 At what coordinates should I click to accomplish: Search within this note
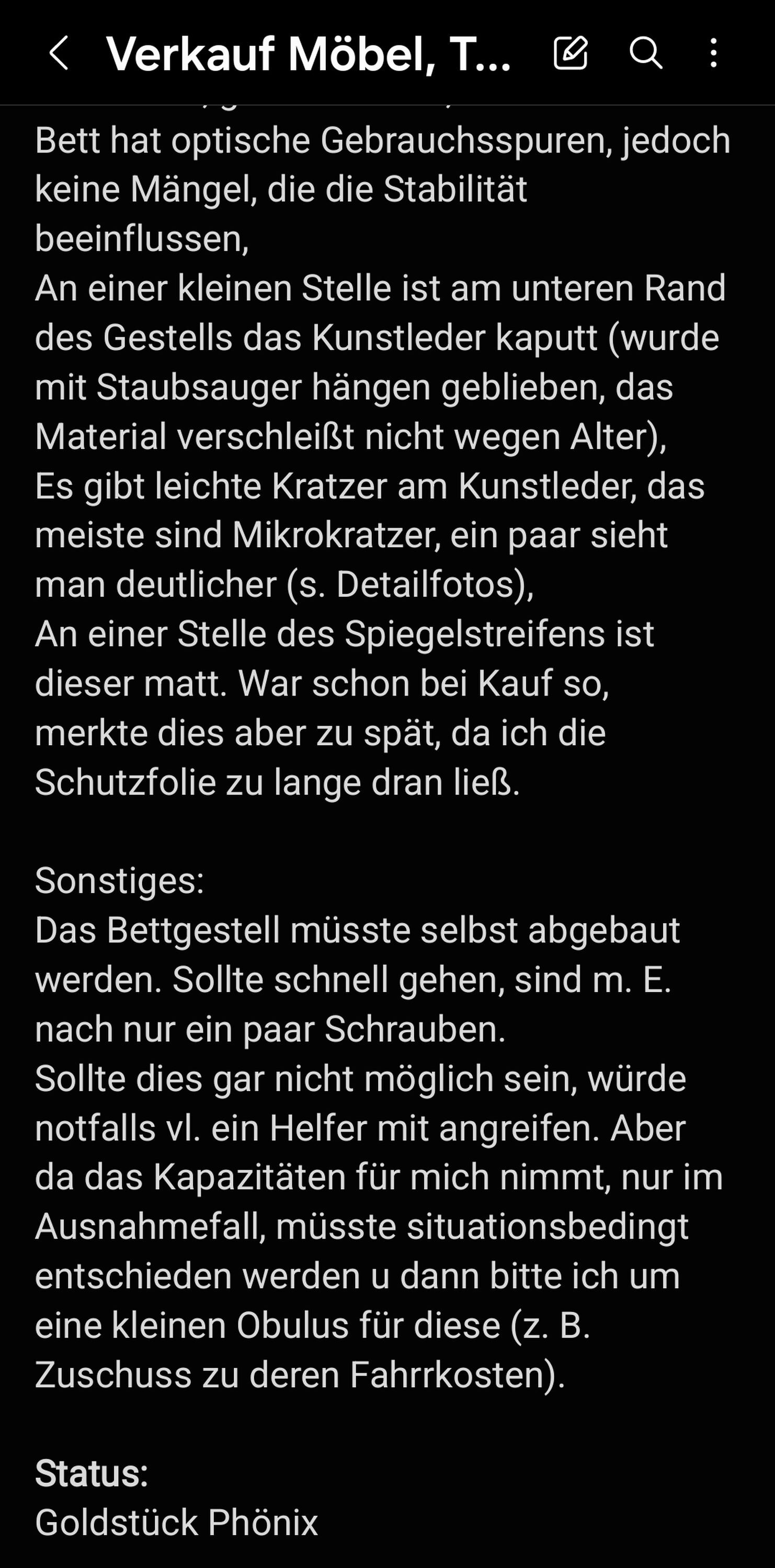645,52
